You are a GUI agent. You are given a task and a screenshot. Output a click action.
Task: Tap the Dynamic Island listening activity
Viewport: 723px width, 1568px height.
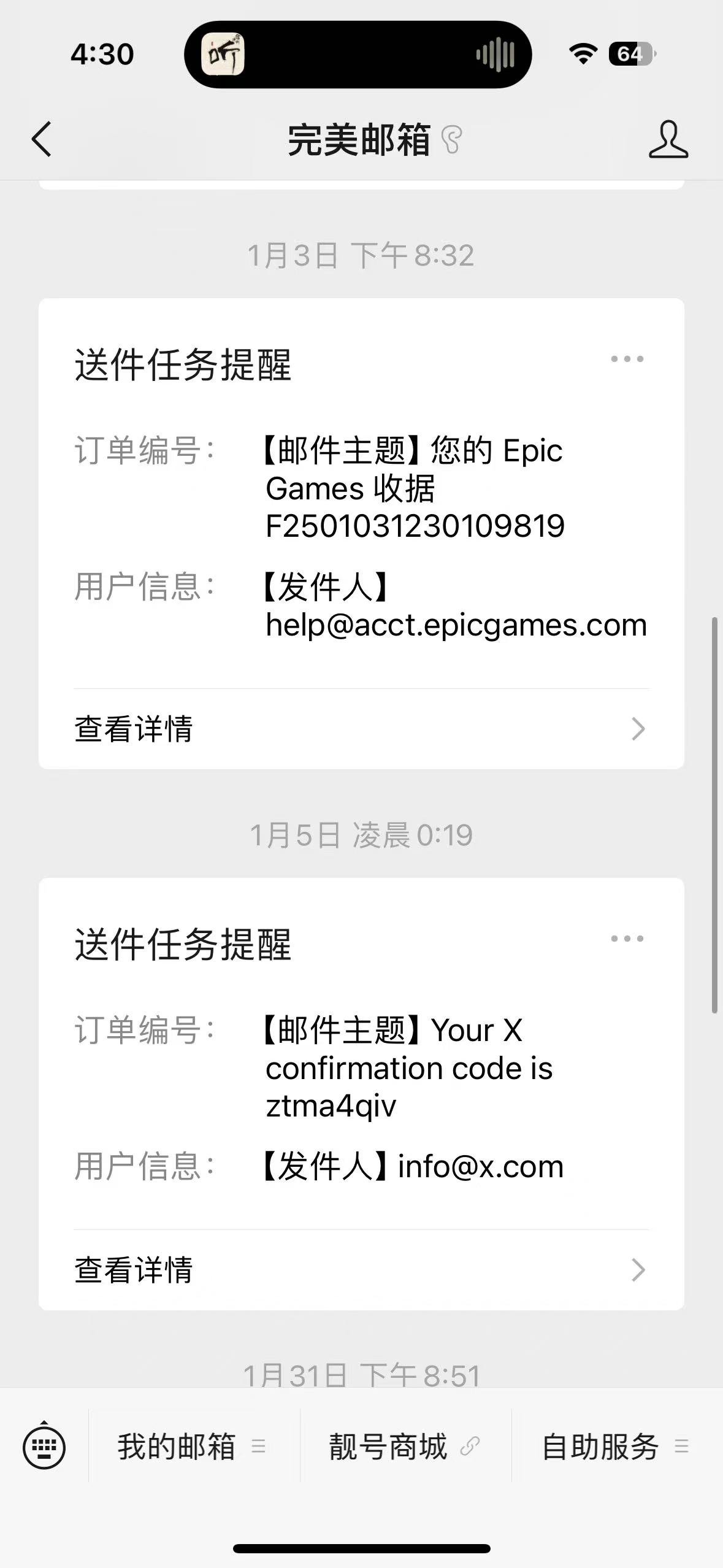pos(358,55)
